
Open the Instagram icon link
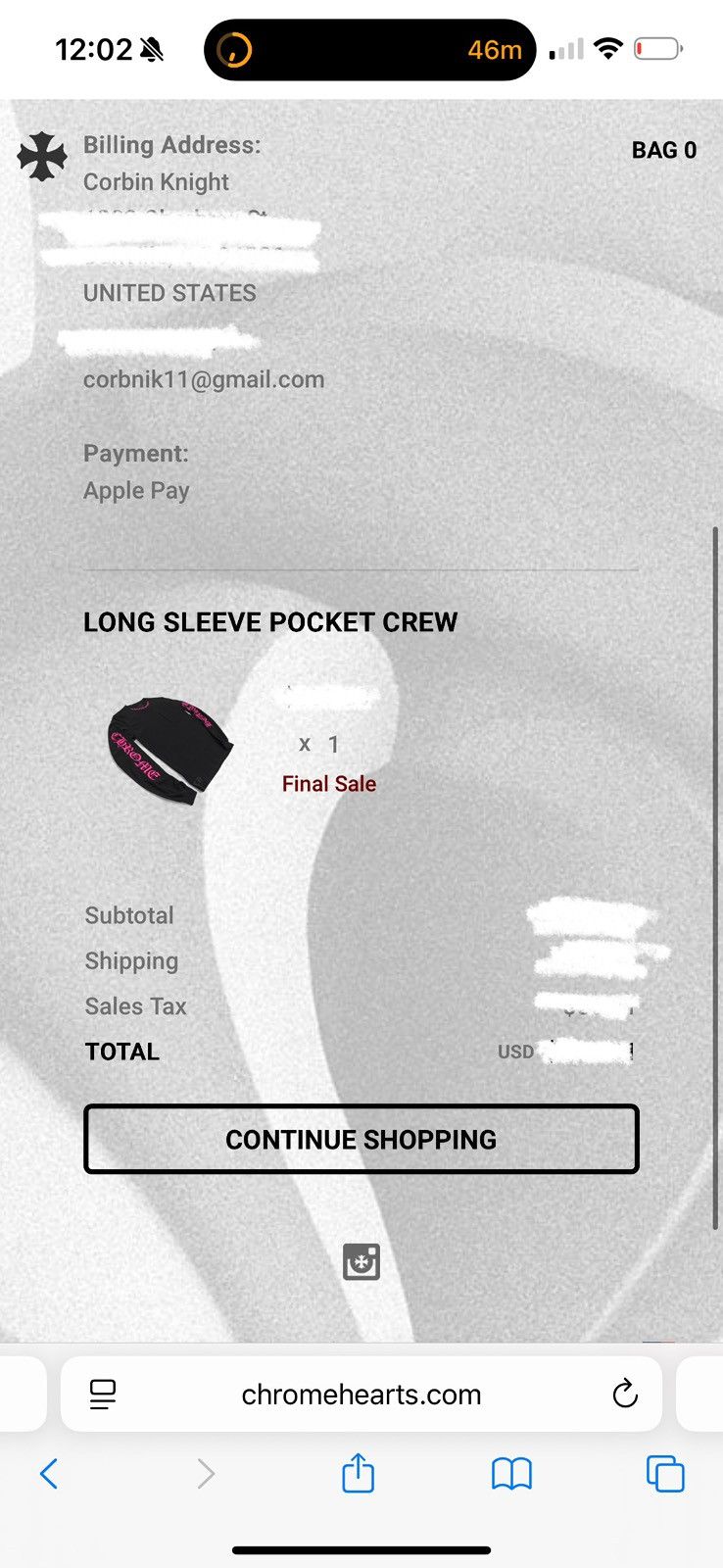point(361,1261)
